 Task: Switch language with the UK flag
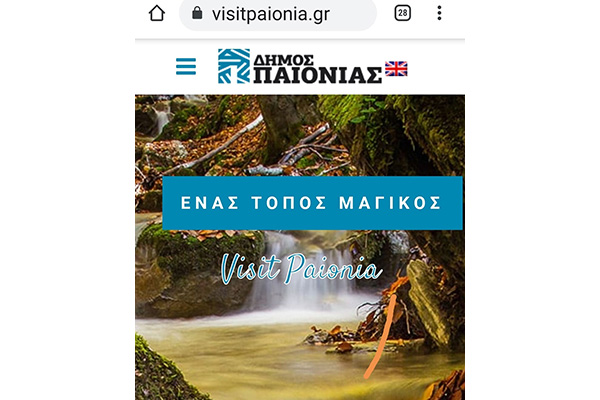coord(396,69)
